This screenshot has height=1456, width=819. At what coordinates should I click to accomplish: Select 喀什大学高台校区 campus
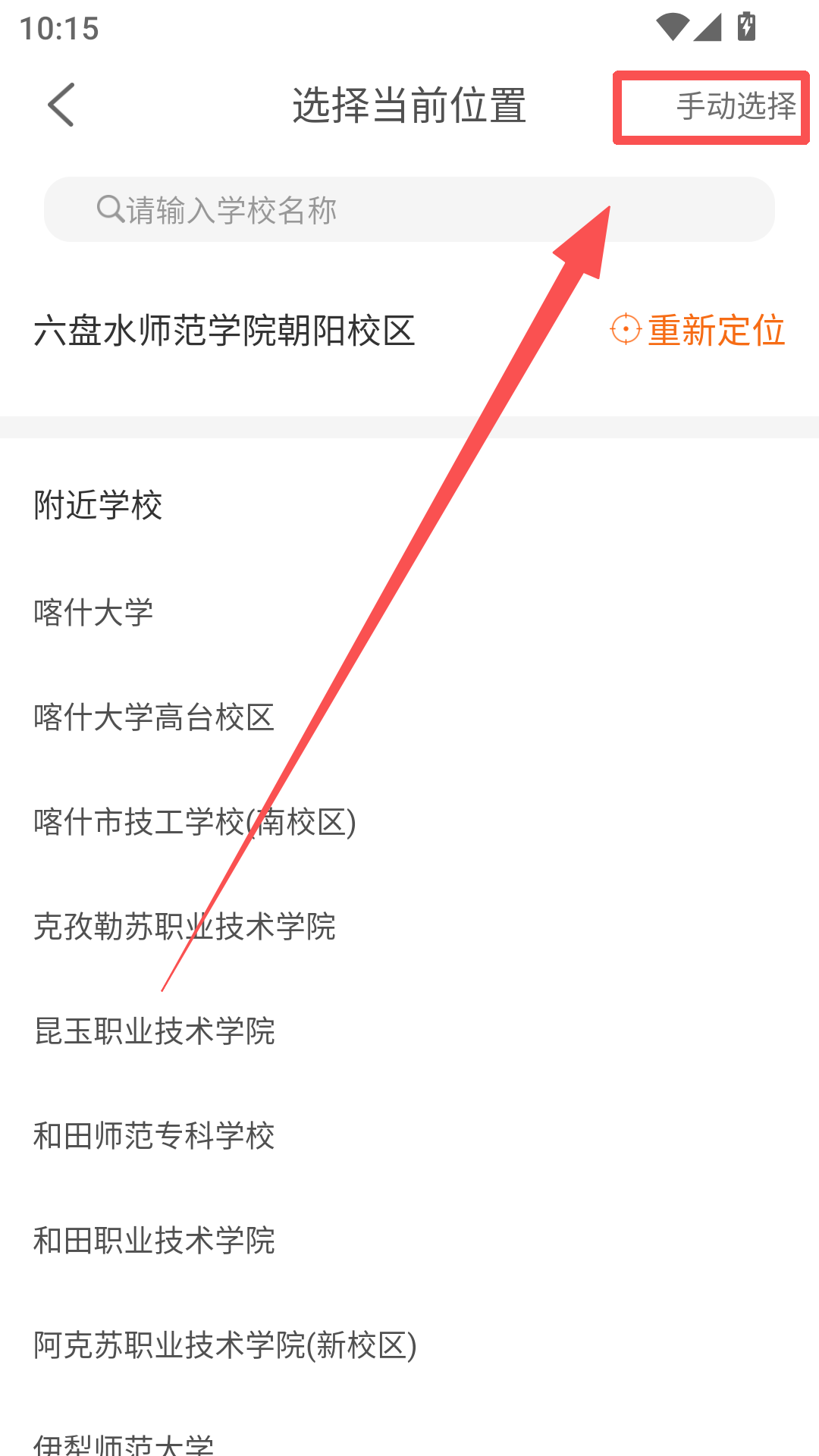(154, 716)
